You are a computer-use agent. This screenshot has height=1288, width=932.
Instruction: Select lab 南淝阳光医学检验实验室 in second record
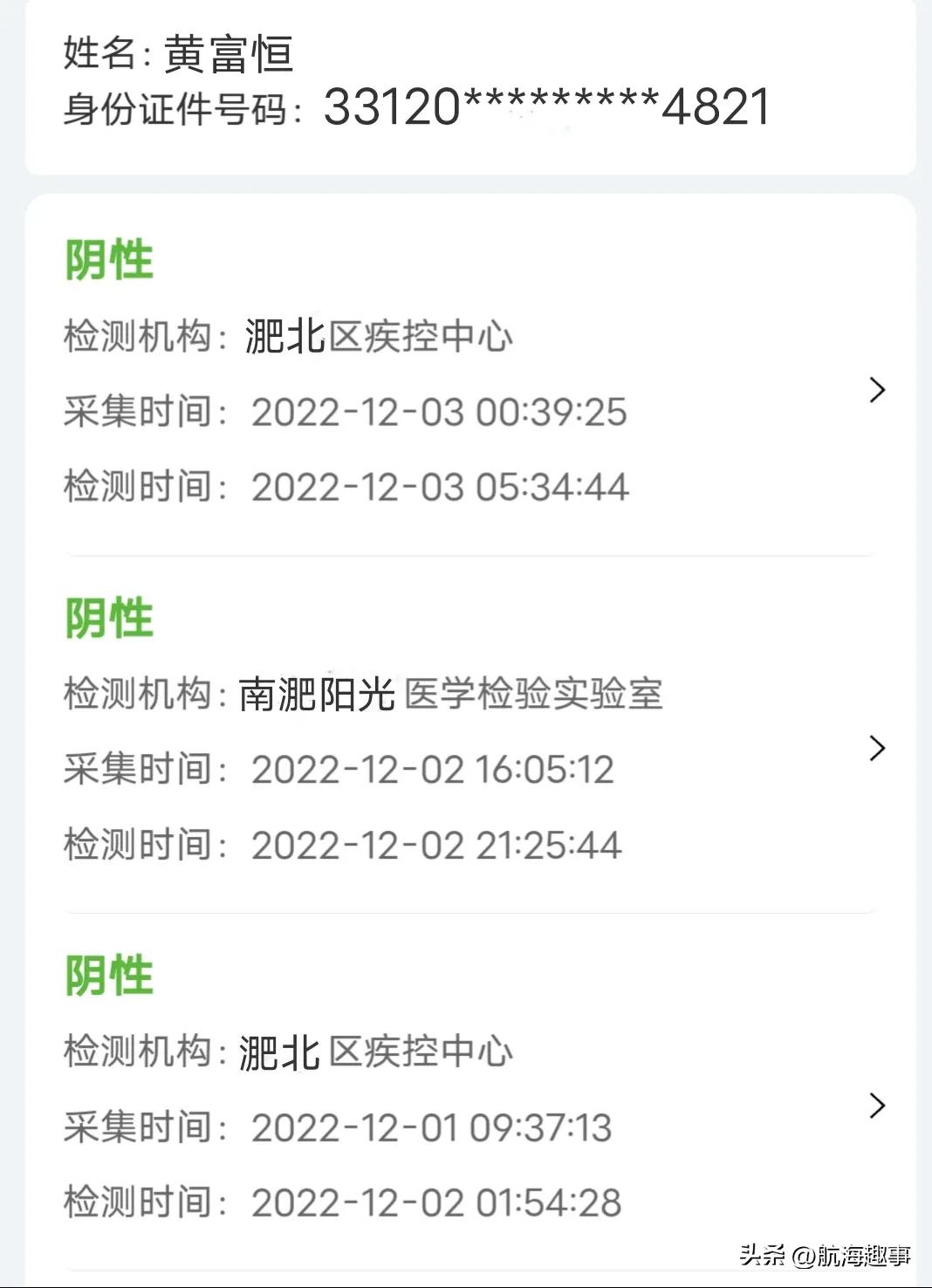(x=451, y=694)
